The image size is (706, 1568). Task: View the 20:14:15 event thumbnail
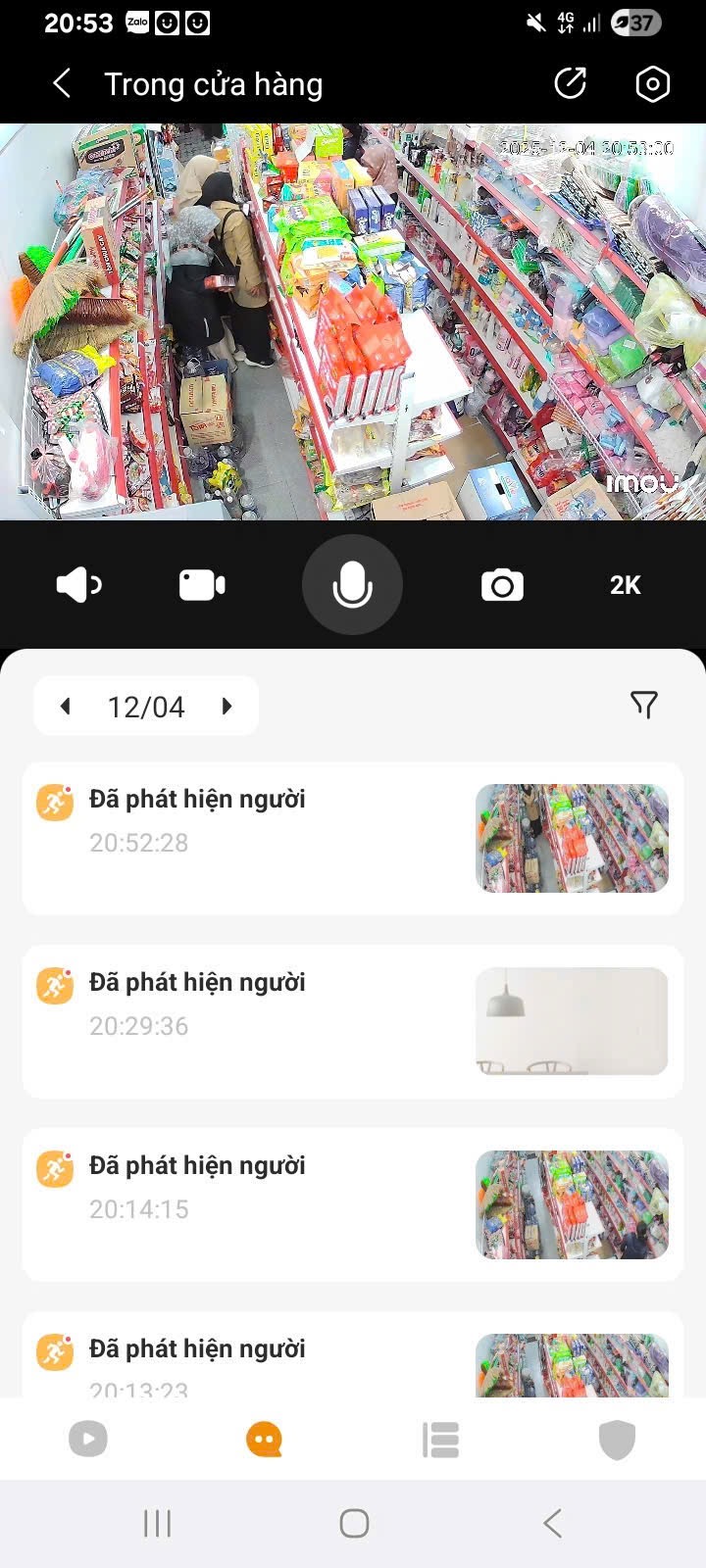click(x=572, y=1204)
